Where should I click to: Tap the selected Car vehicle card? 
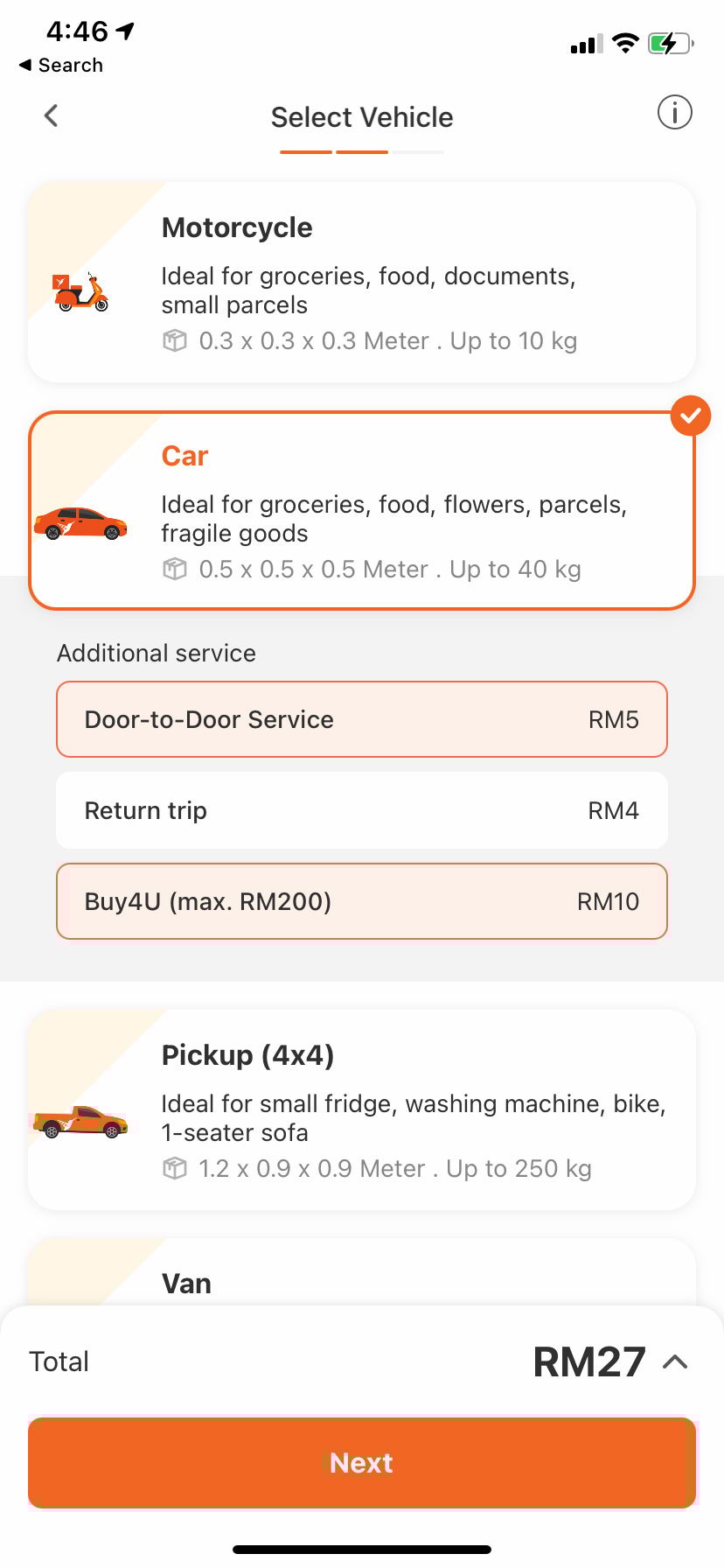click(x=362, y=511)
